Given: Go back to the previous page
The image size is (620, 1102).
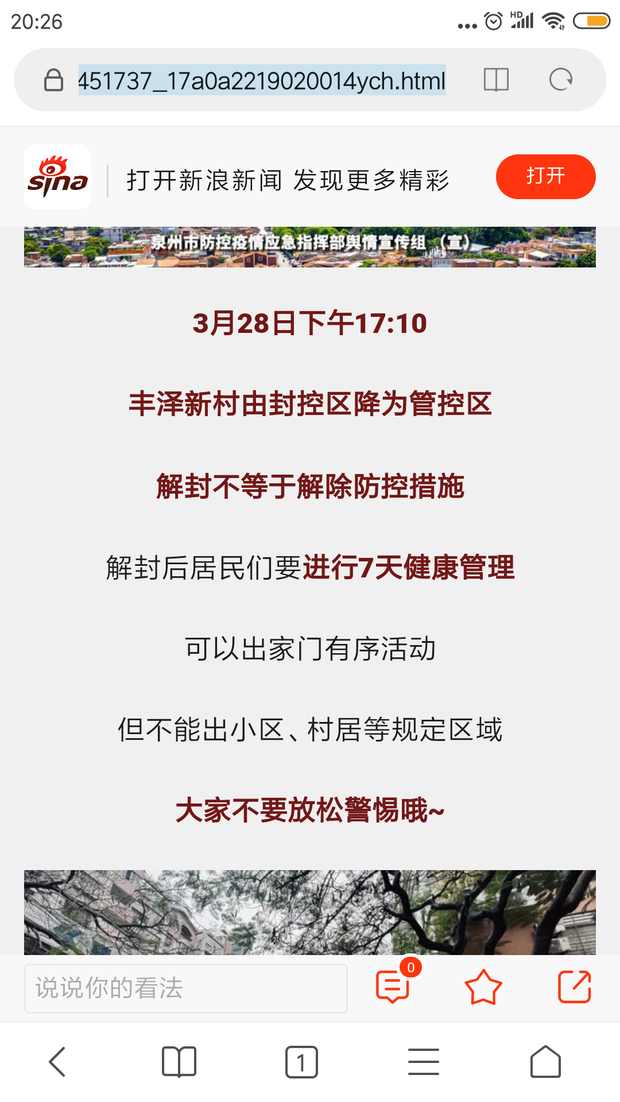Looking at the screenshot, I should pos(57,1062).
